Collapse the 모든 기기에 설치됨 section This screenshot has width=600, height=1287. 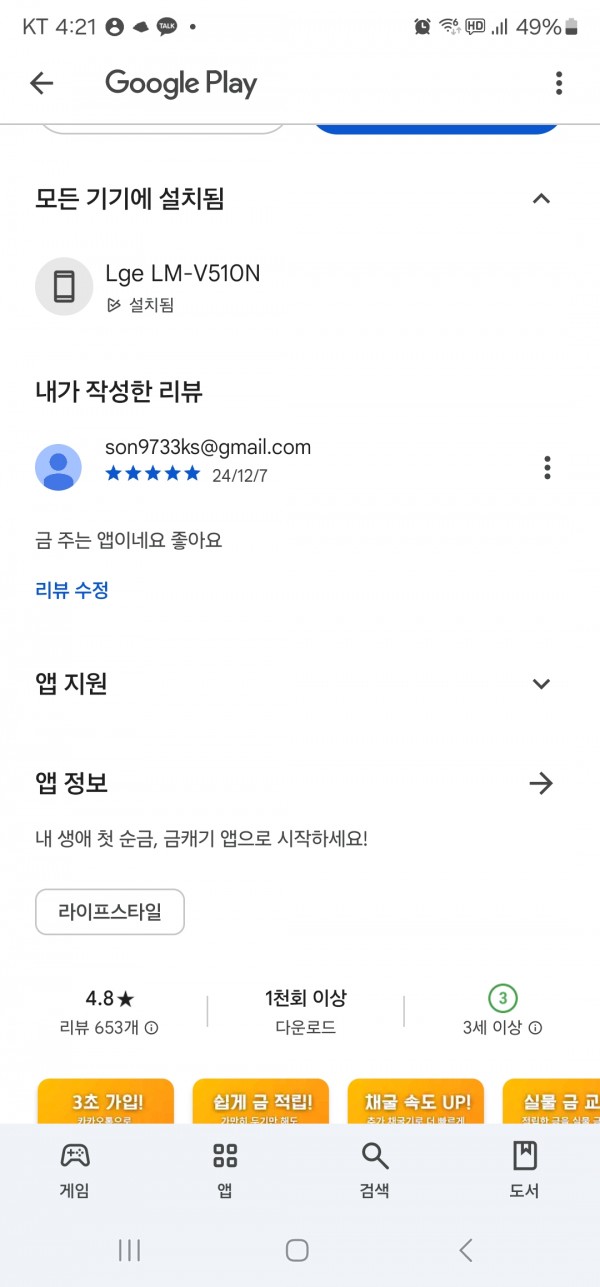541,198
